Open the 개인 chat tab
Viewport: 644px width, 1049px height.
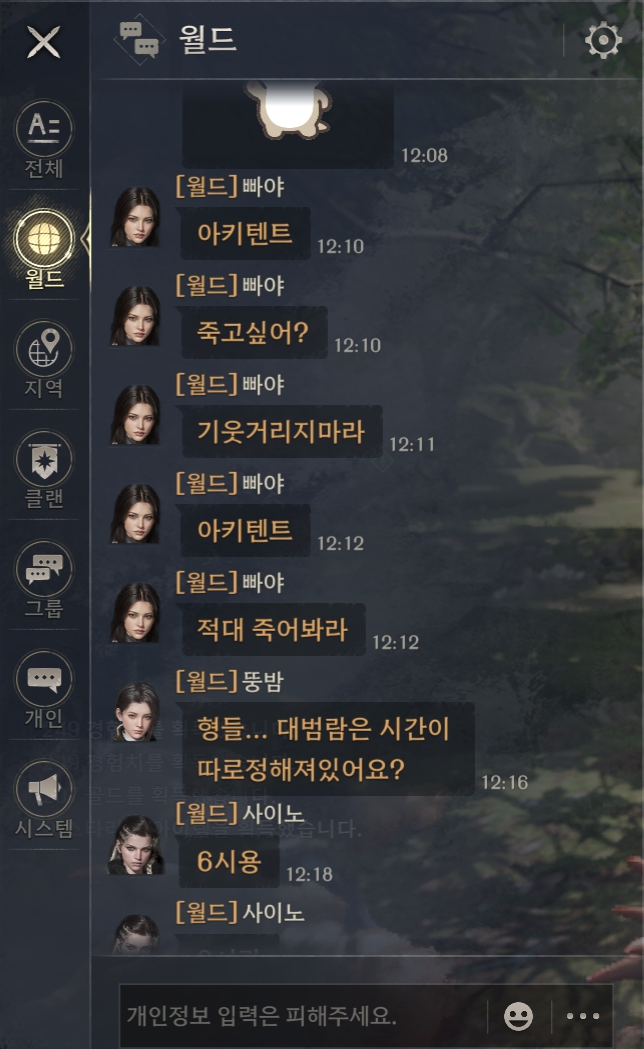[x=44, y=688]
